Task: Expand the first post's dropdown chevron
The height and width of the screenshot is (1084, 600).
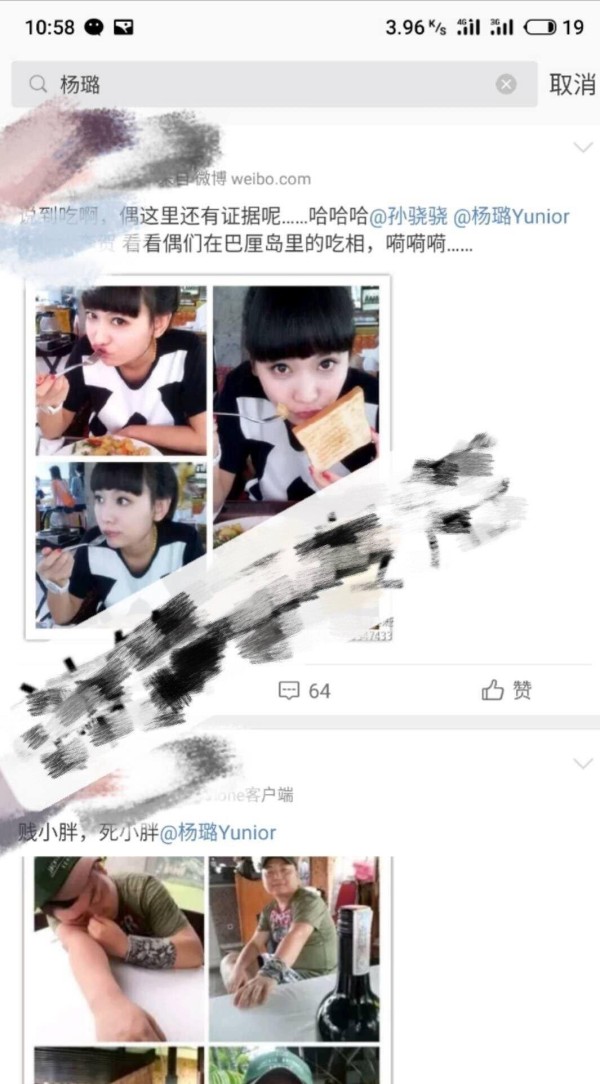Action: coord(582,148)
